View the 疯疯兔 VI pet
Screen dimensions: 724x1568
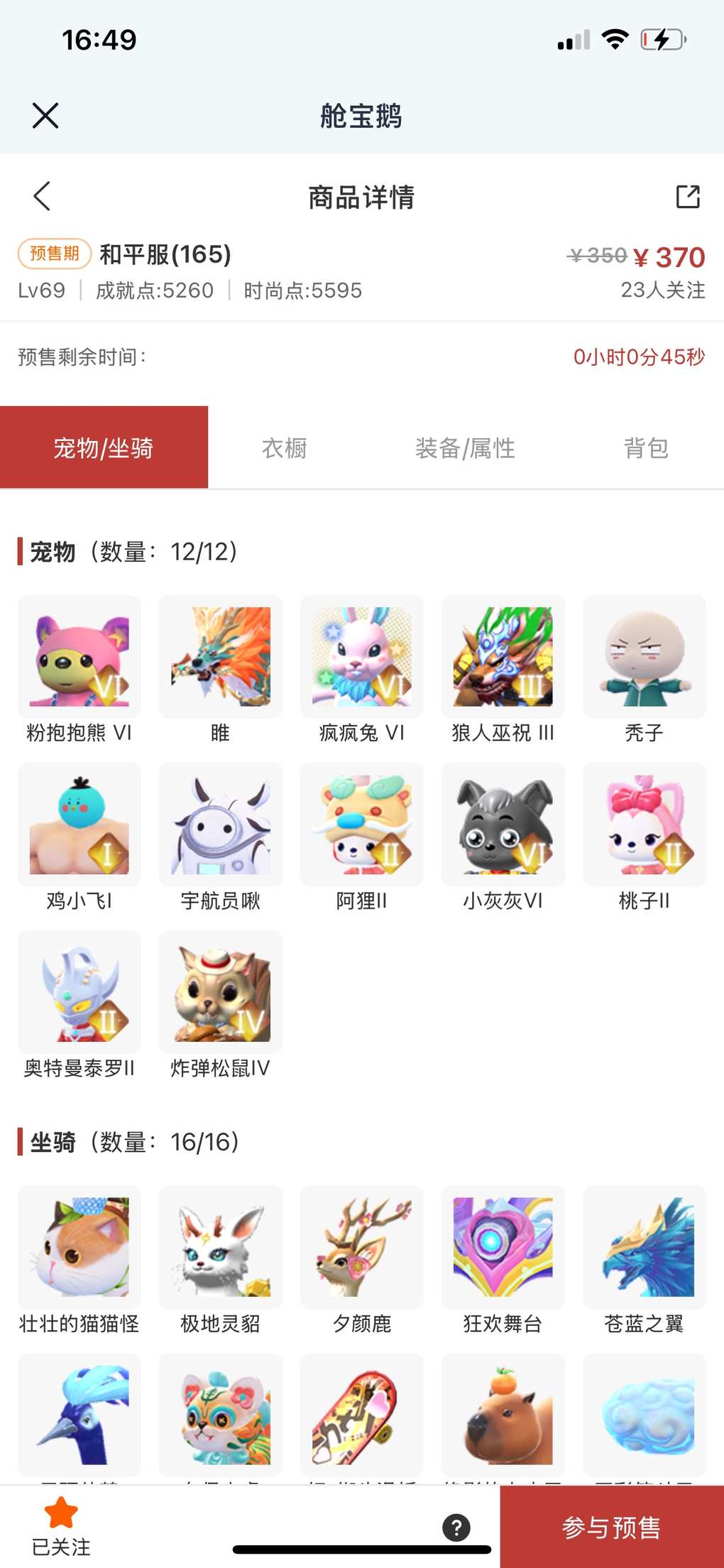click(362, 657)
